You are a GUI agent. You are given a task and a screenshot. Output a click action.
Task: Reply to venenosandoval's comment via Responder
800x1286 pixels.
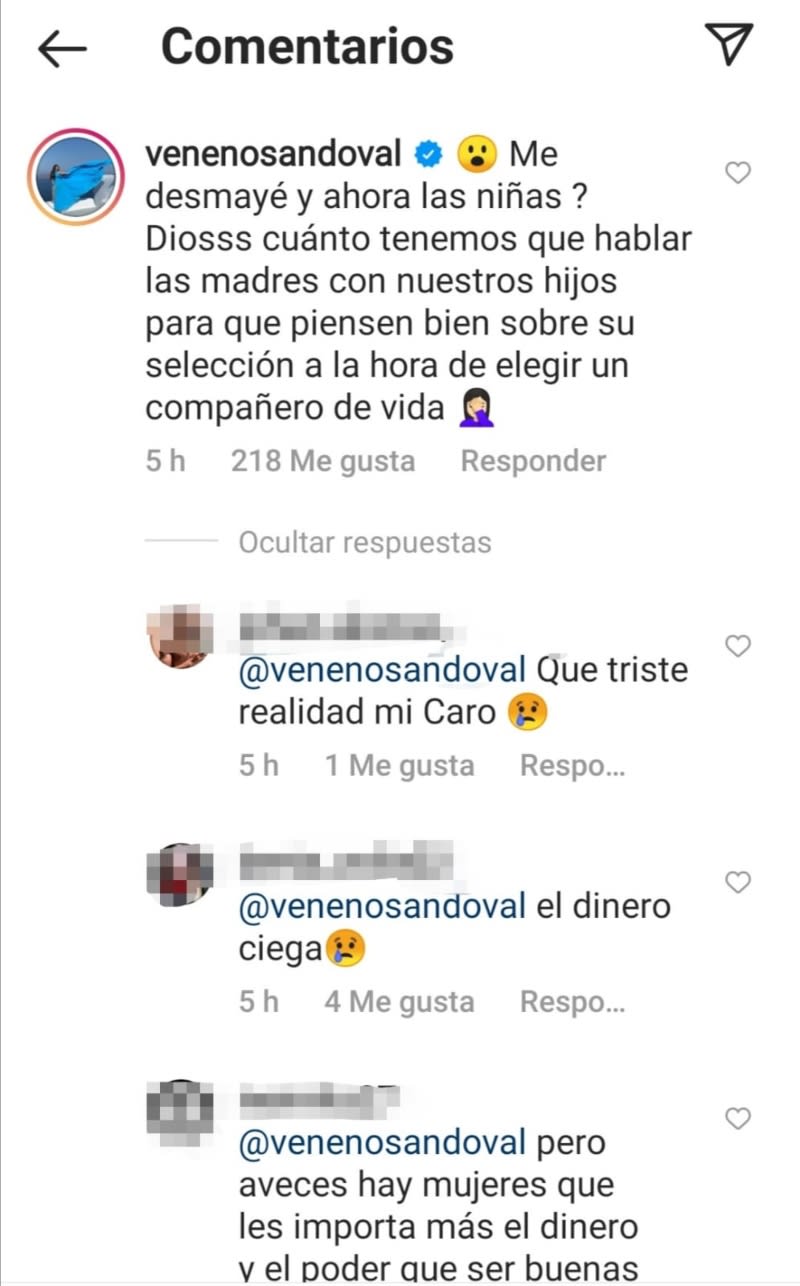pos(533,461)
